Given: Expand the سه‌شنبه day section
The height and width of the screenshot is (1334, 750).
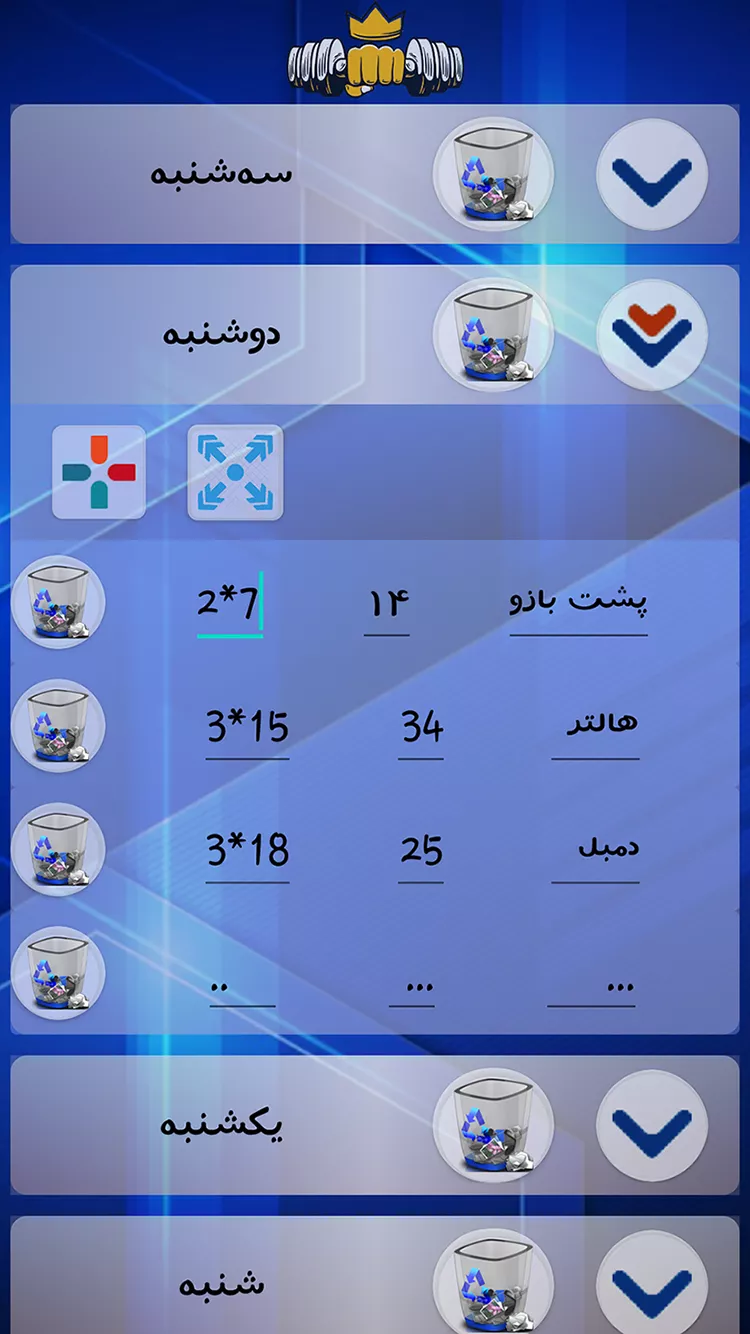Looking at the screenshot, I should pyautogui.click(x=652, y=175).
